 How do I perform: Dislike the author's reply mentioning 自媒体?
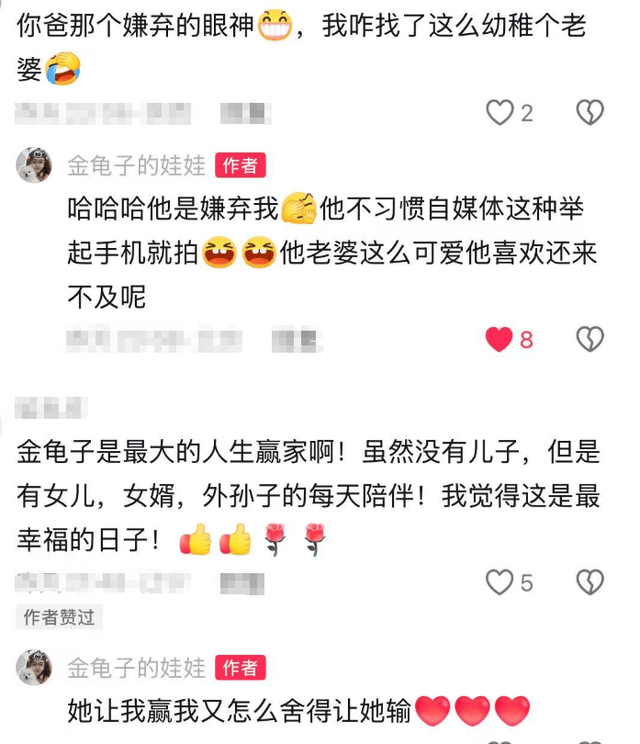590,340
